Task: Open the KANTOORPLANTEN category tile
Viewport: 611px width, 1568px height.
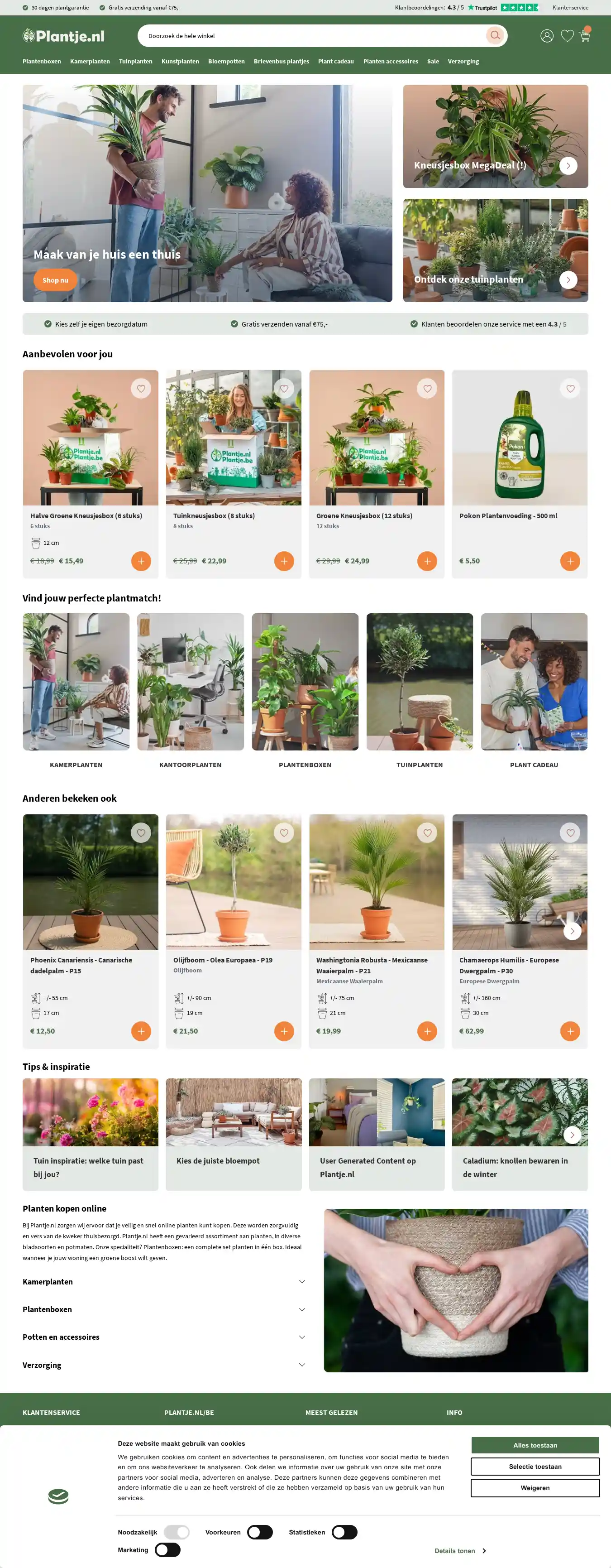Action: (190, 765)
